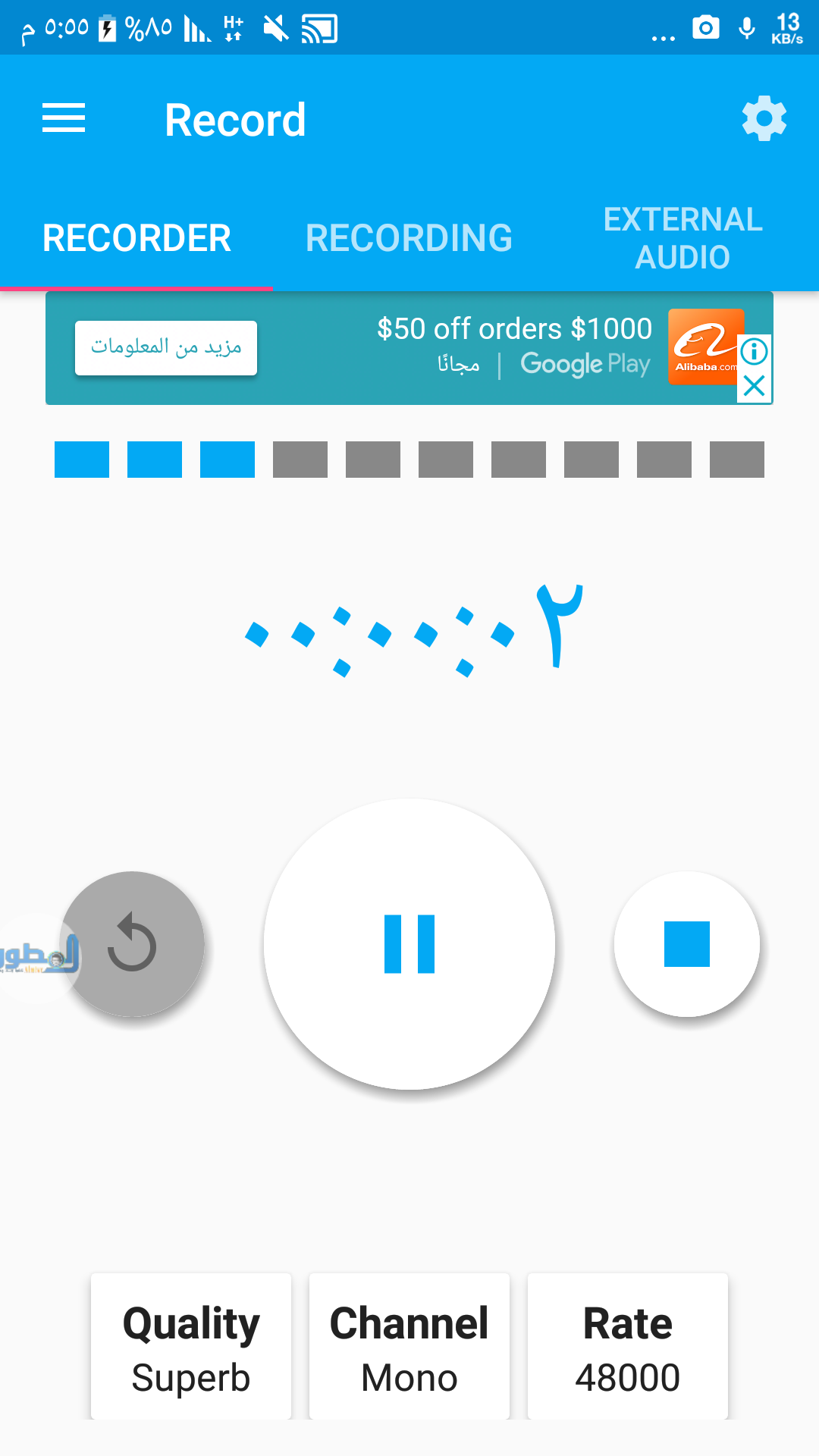The height and width of the screenshot is (1456, 819).
Task: Stop the recording
Action: (x=686, y=944)
